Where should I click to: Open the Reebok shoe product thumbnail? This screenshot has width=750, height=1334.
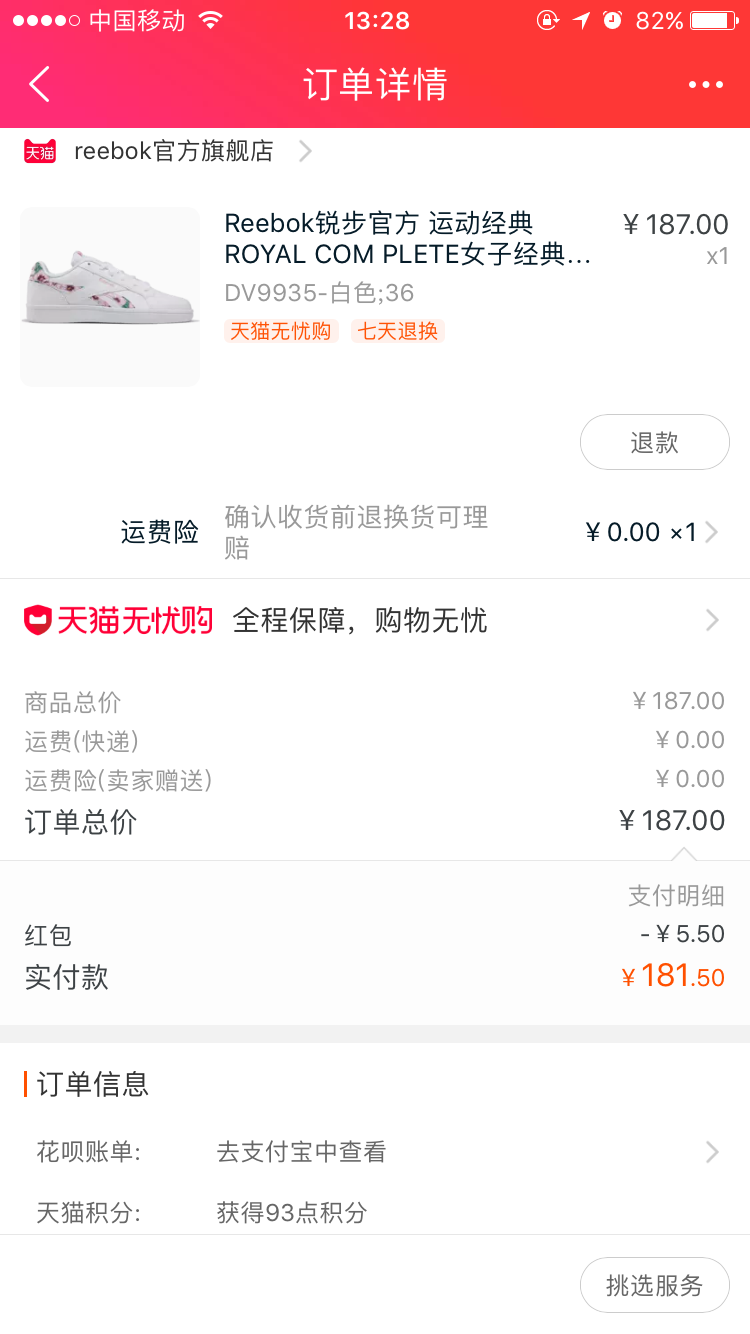pyautogui.click(x=110, y=296)
